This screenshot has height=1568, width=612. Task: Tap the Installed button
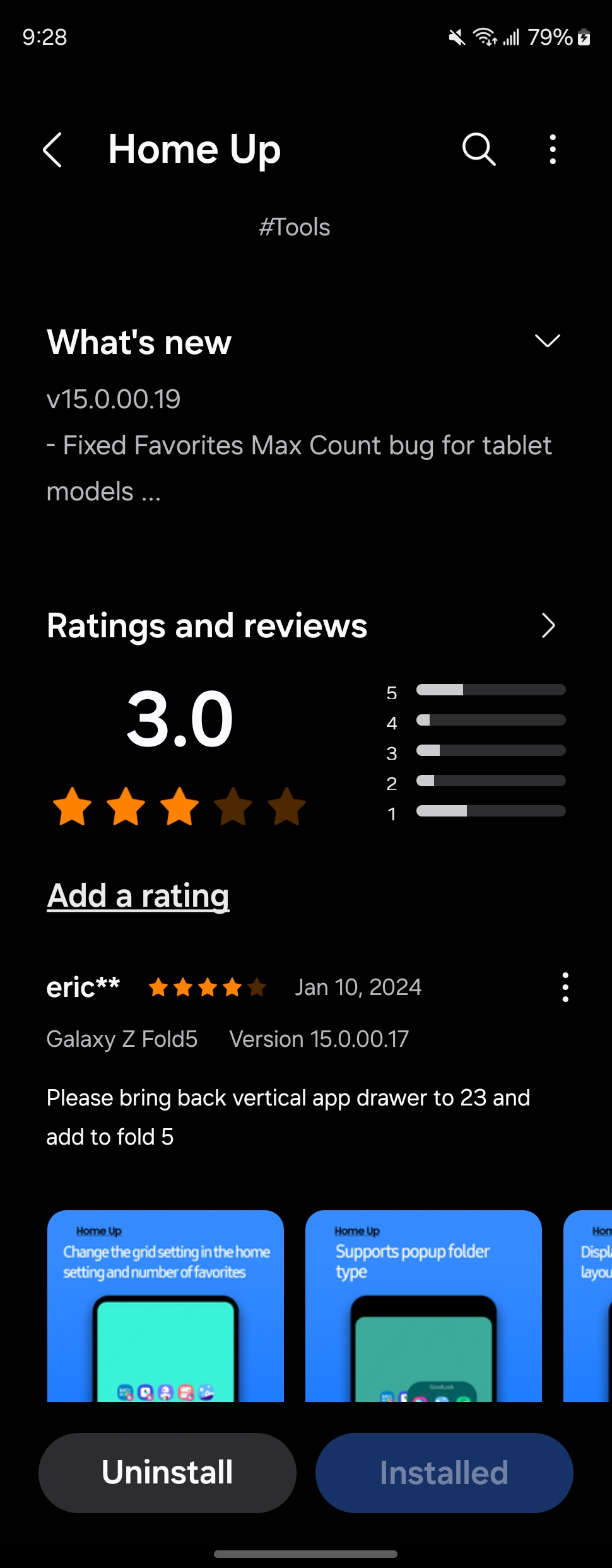[444, 1473]
